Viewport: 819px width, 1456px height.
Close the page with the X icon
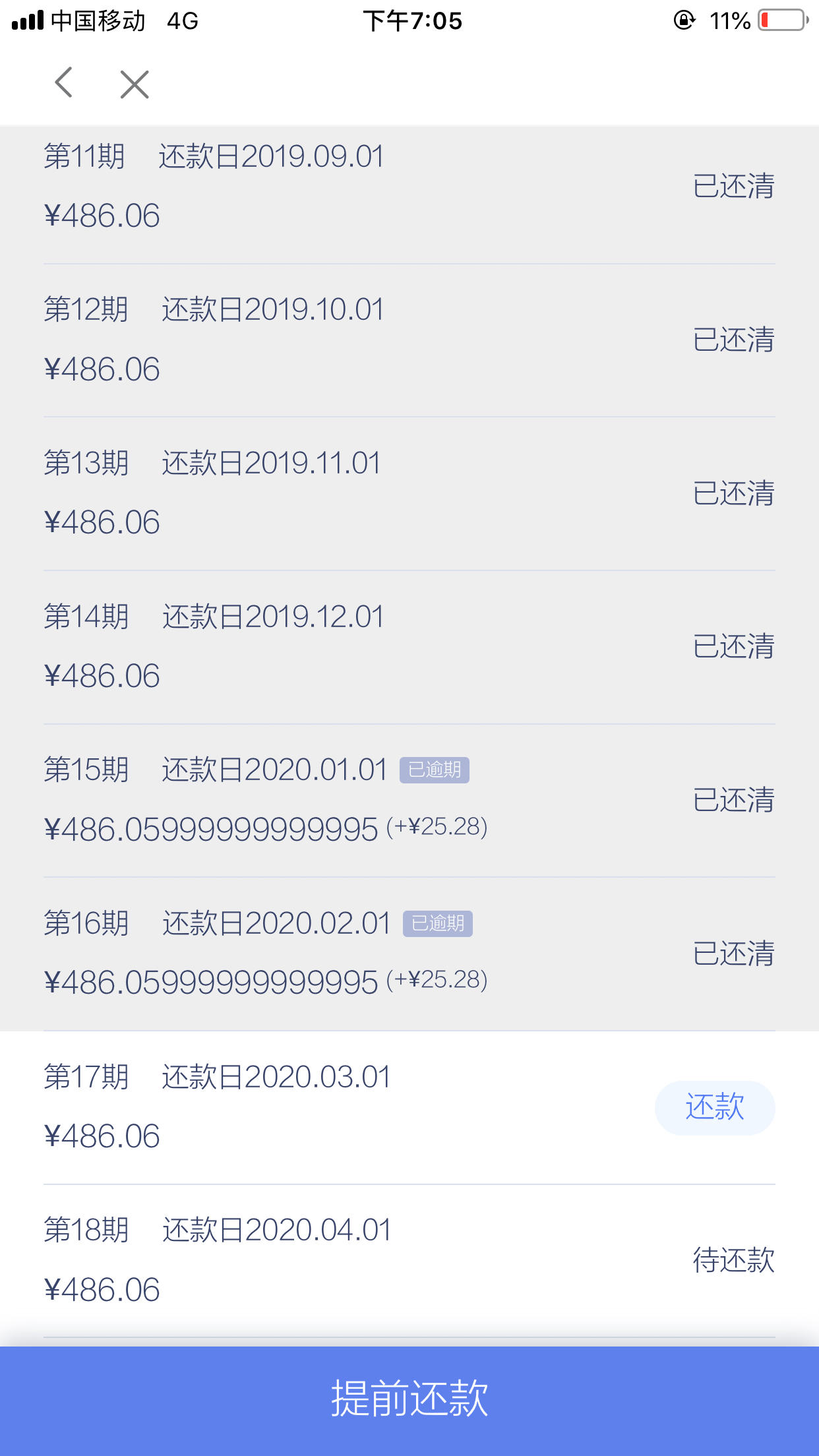[x=135, y=84]
